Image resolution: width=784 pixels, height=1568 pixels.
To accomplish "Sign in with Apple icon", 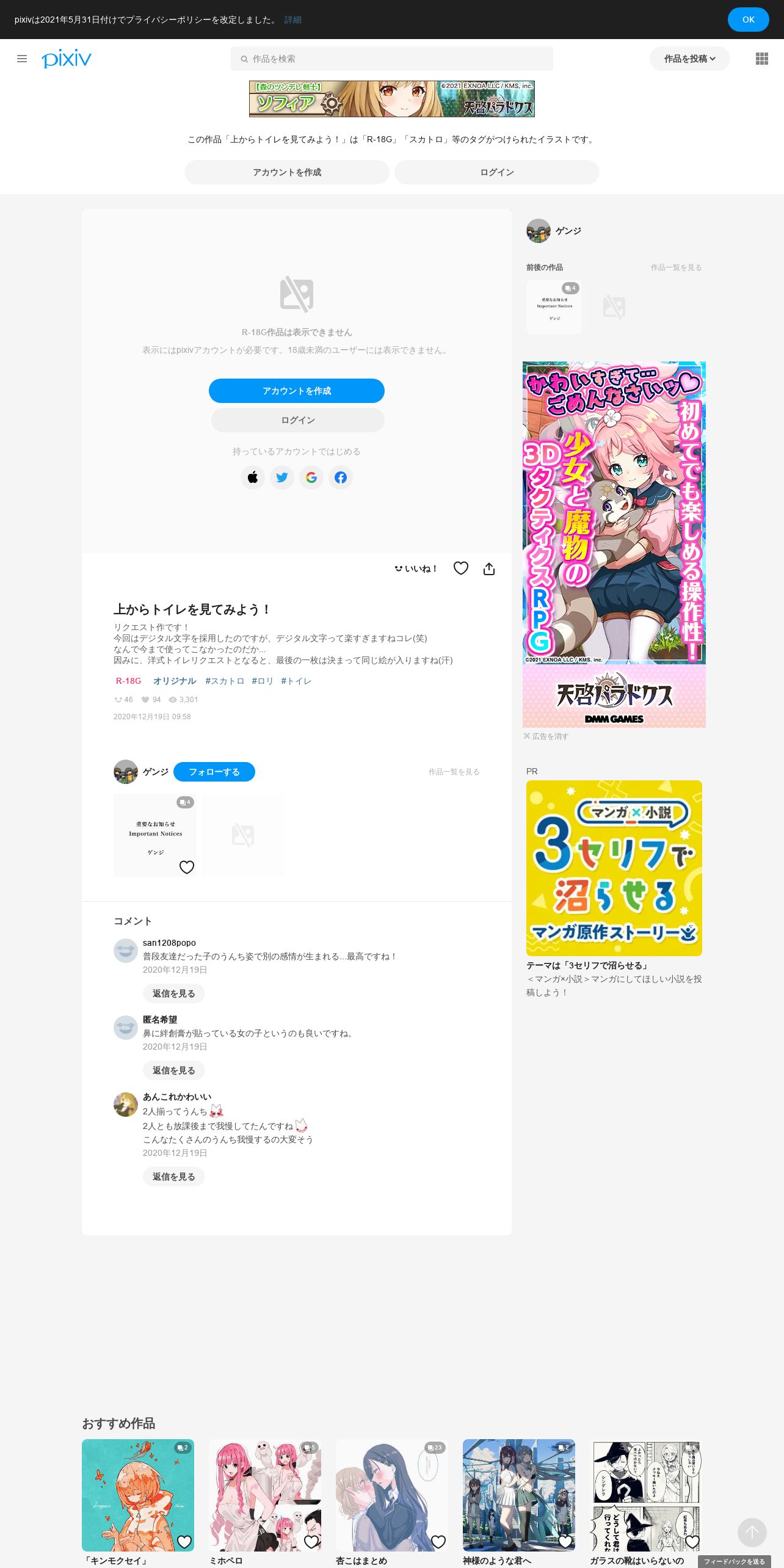I will (253, 477).
